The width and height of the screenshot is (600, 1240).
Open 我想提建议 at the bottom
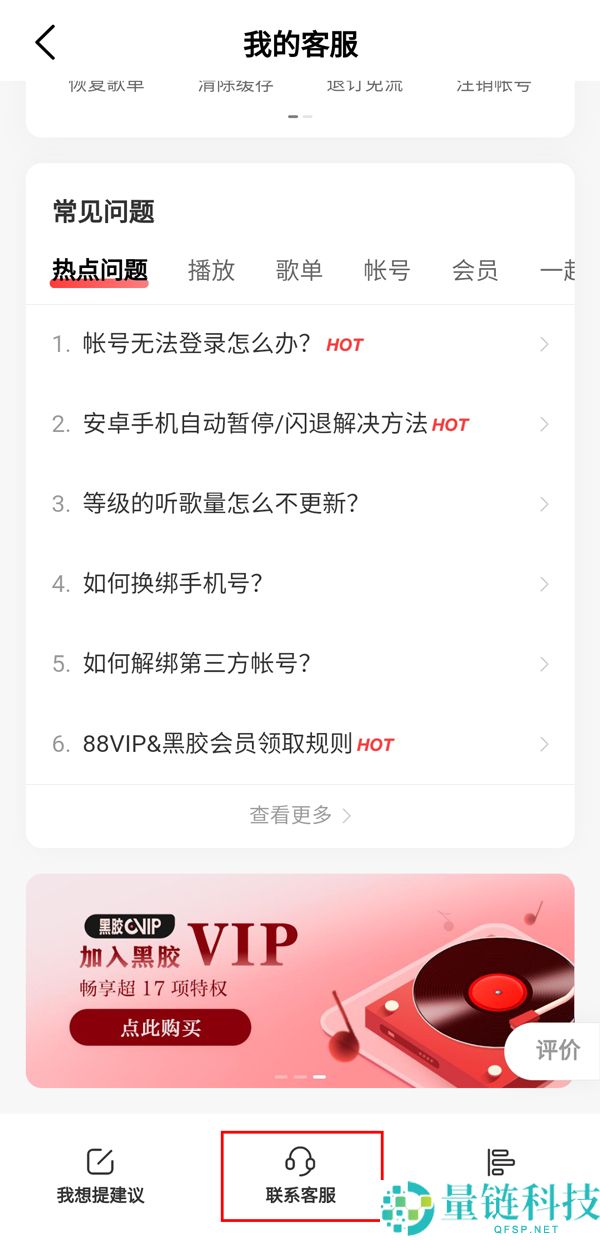point(100,1176)
